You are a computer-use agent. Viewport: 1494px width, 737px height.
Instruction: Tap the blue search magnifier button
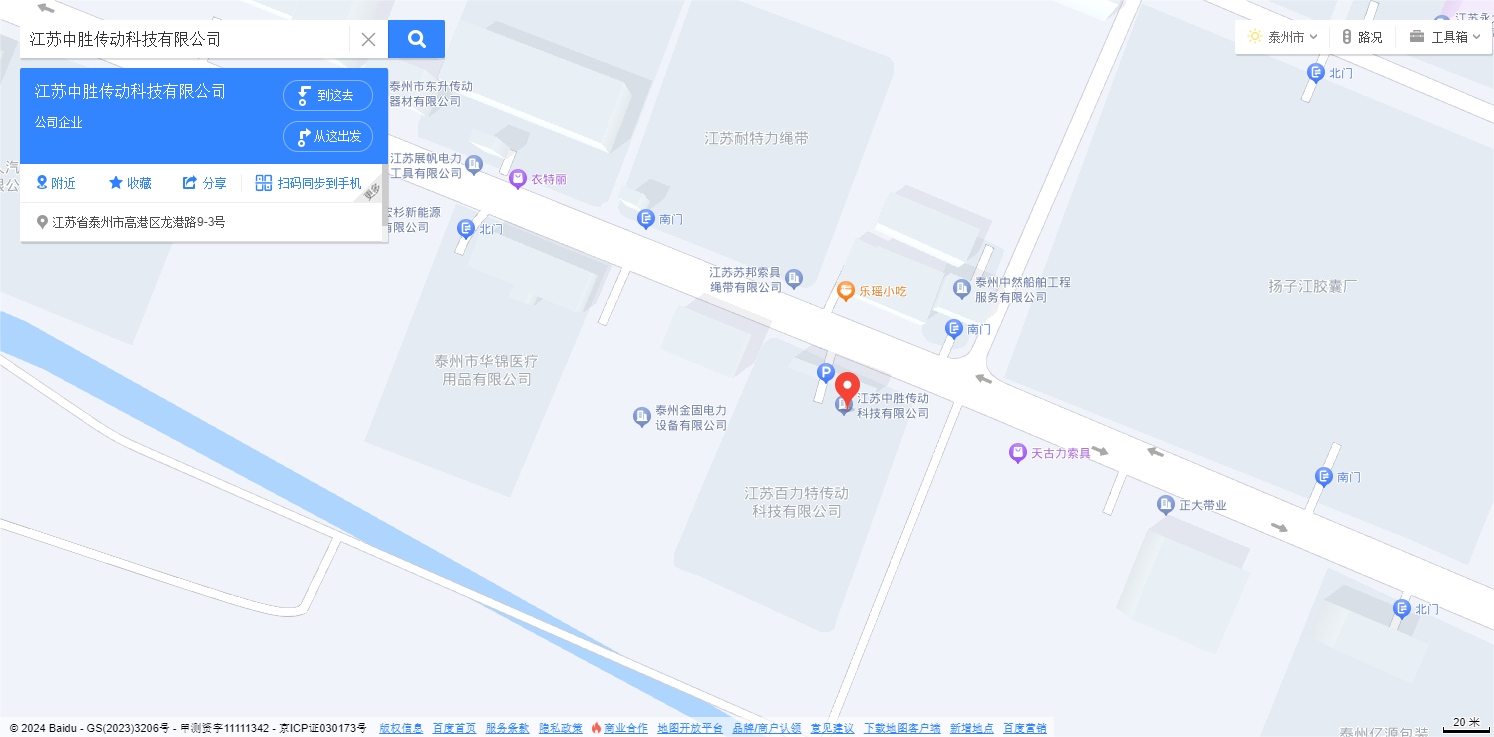coord(416,39)
